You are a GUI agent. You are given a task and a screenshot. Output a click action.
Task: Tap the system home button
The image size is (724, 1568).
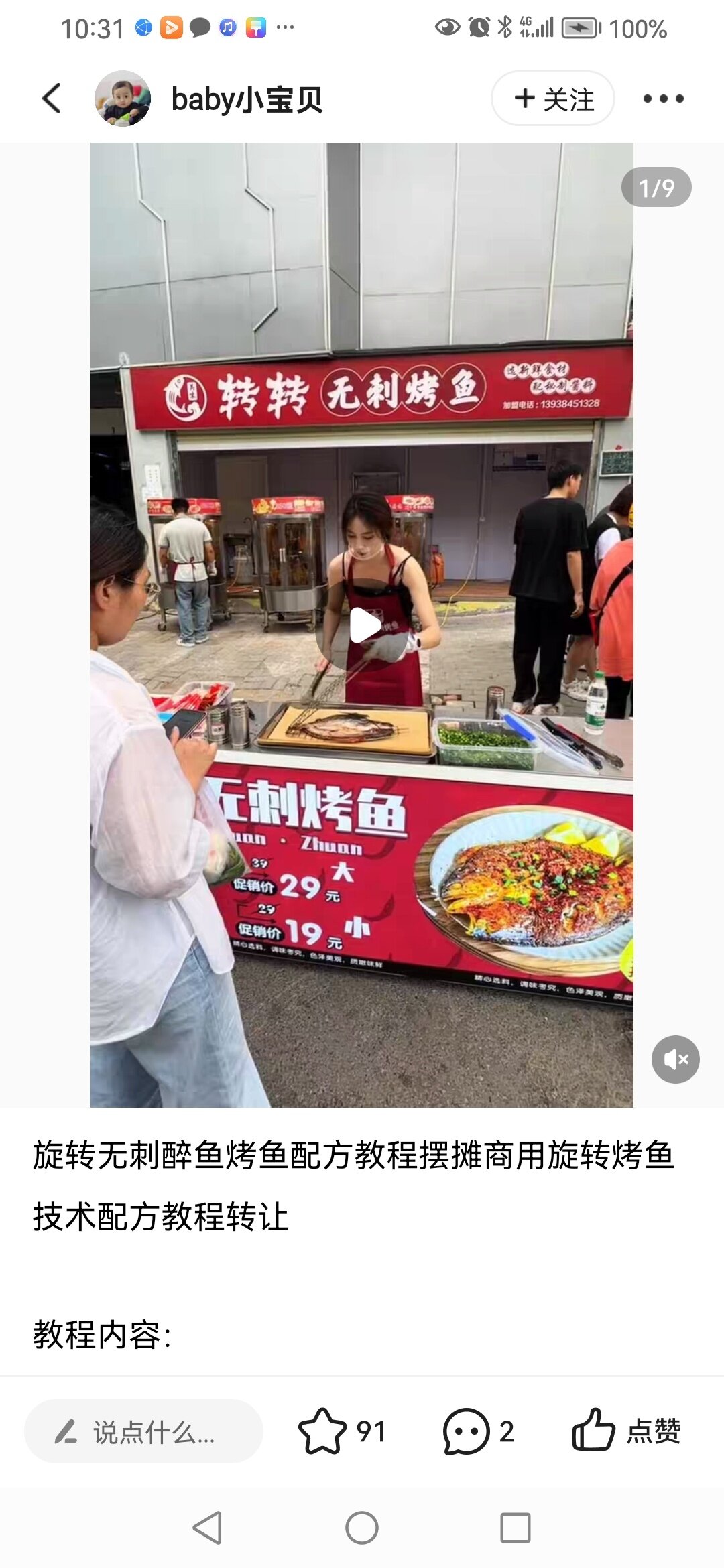[x=362, y=1528]
